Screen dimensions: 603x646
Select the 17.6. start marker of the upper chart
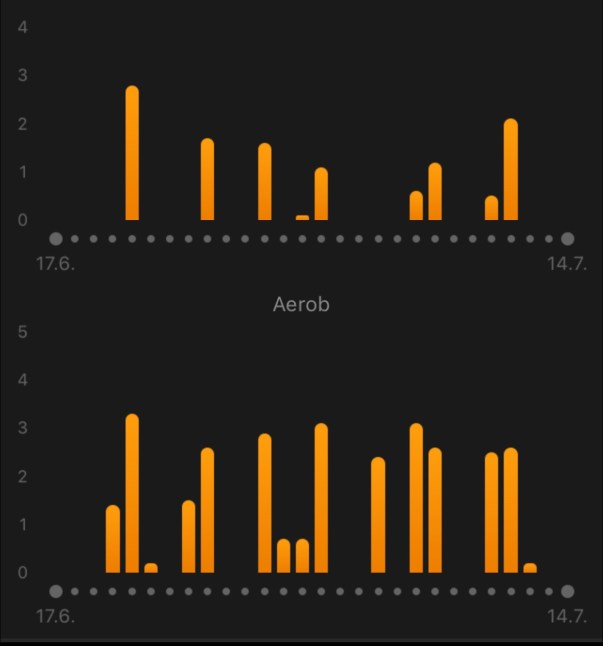click(x=56, y=239)
